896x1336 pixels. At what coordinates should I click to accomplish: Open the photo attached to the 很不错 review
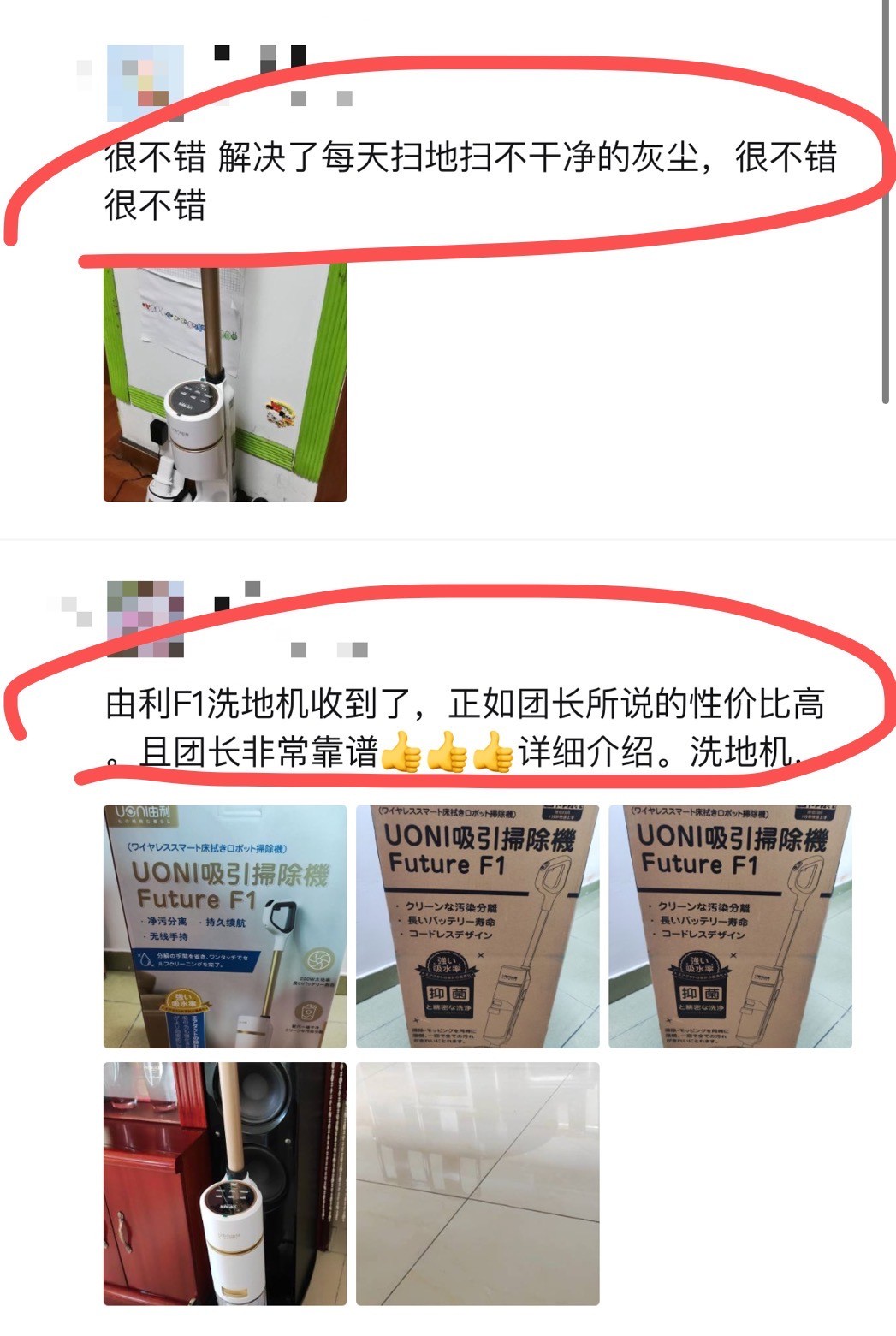coord(225,383)
